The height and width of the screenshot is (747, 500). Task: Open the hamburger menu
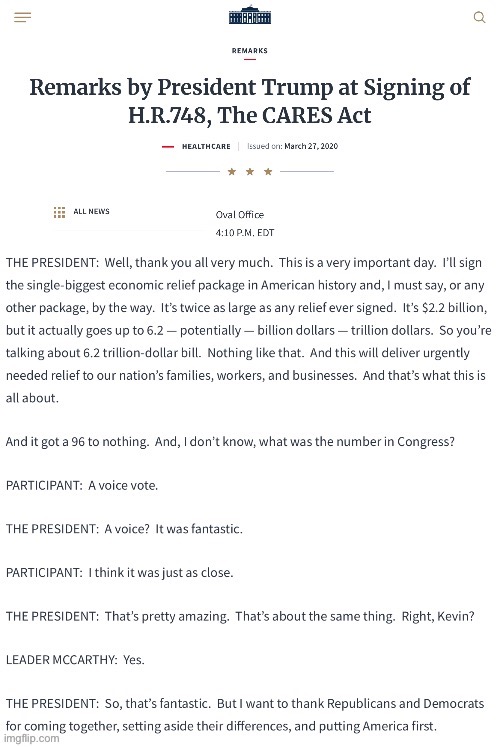pos(22,18)
